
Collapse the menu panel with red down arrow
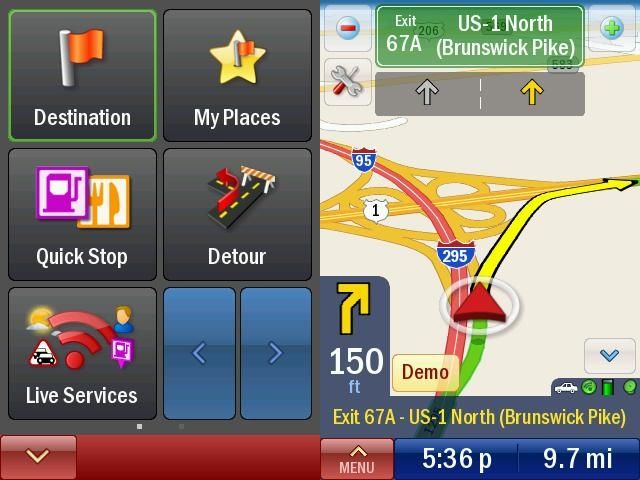tap(38, 457)
